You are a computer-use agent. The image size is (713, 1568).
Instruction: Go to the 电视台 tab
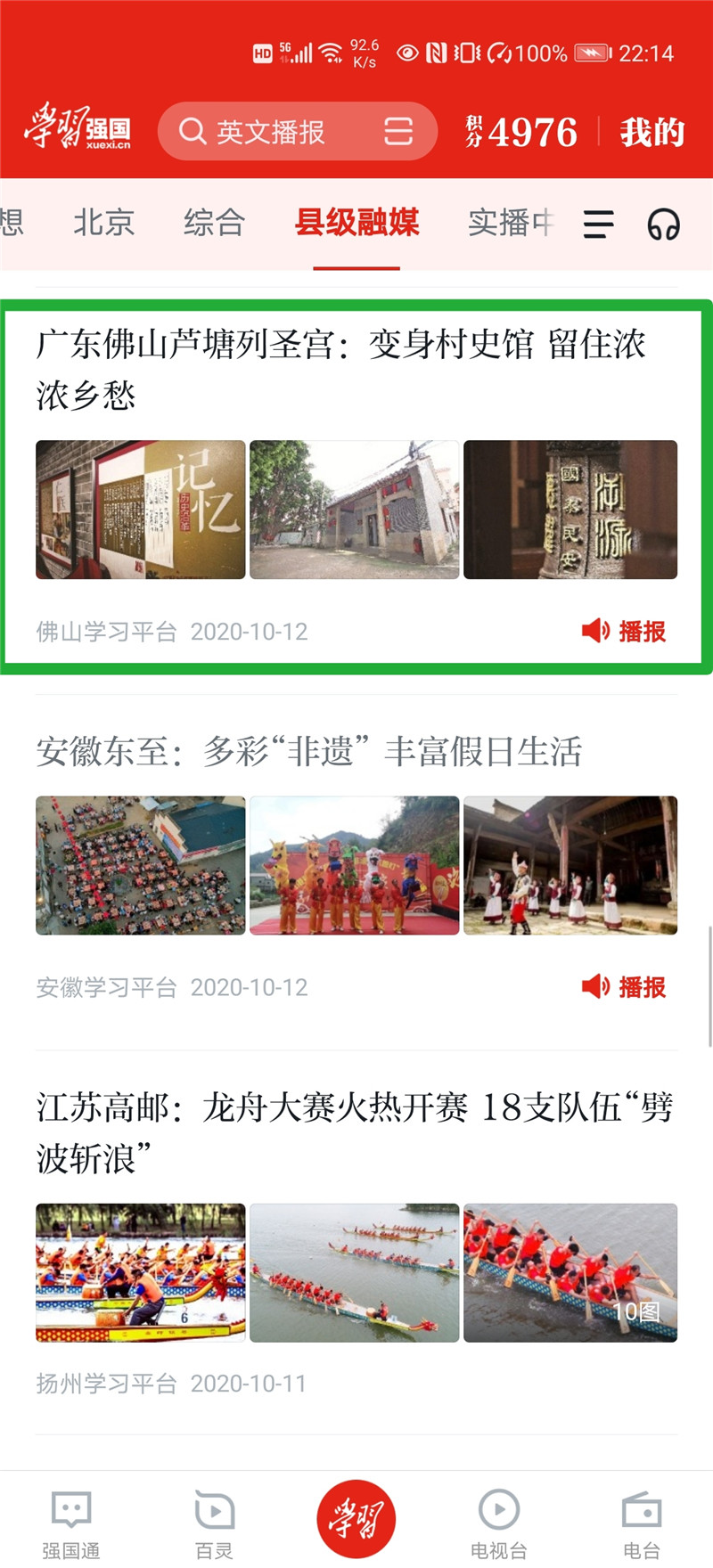point(499,1523)
